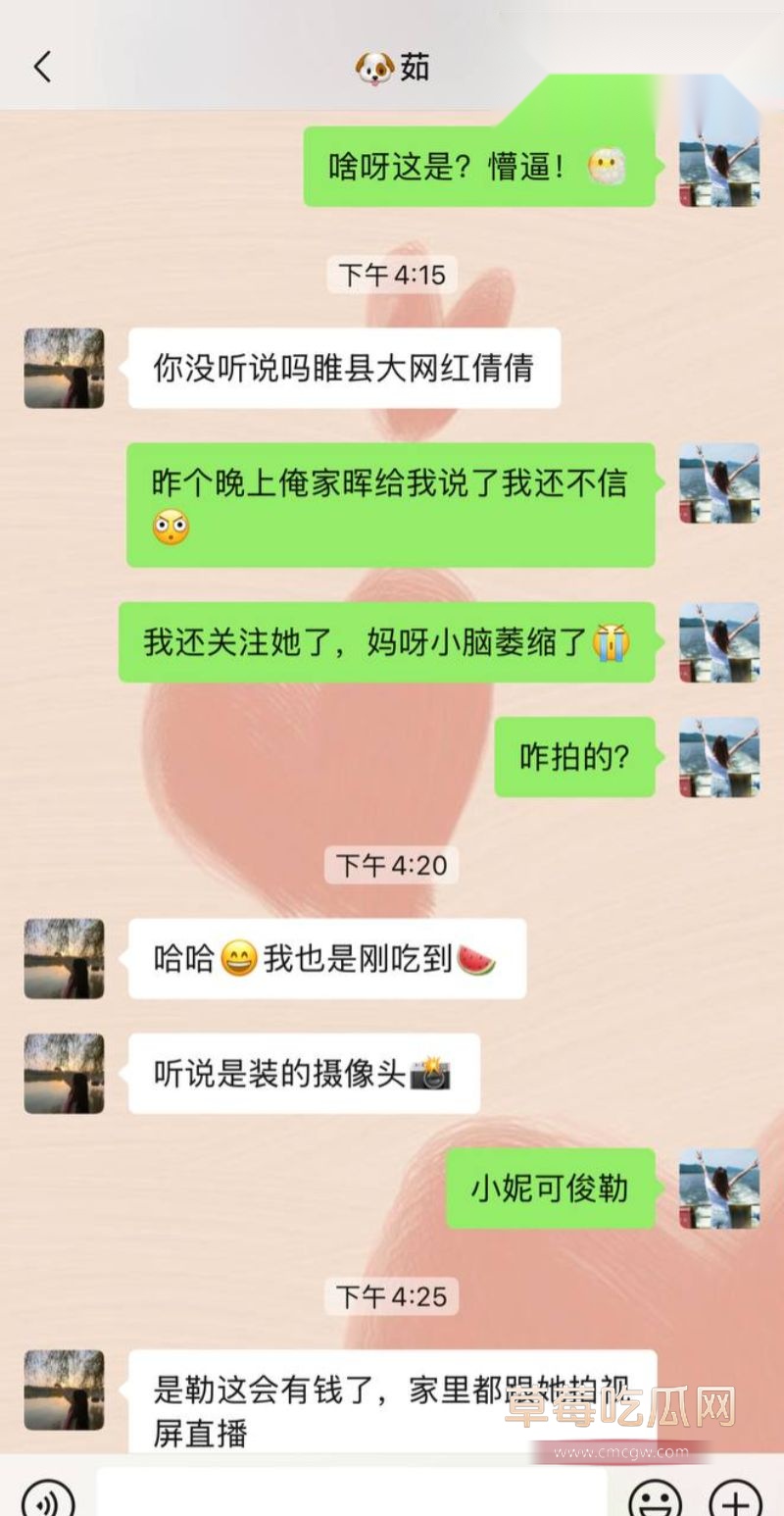Click the camera emoji in the 摄像头 message
Viewport: 784px width, 1516px height.
click(434, 1074)
